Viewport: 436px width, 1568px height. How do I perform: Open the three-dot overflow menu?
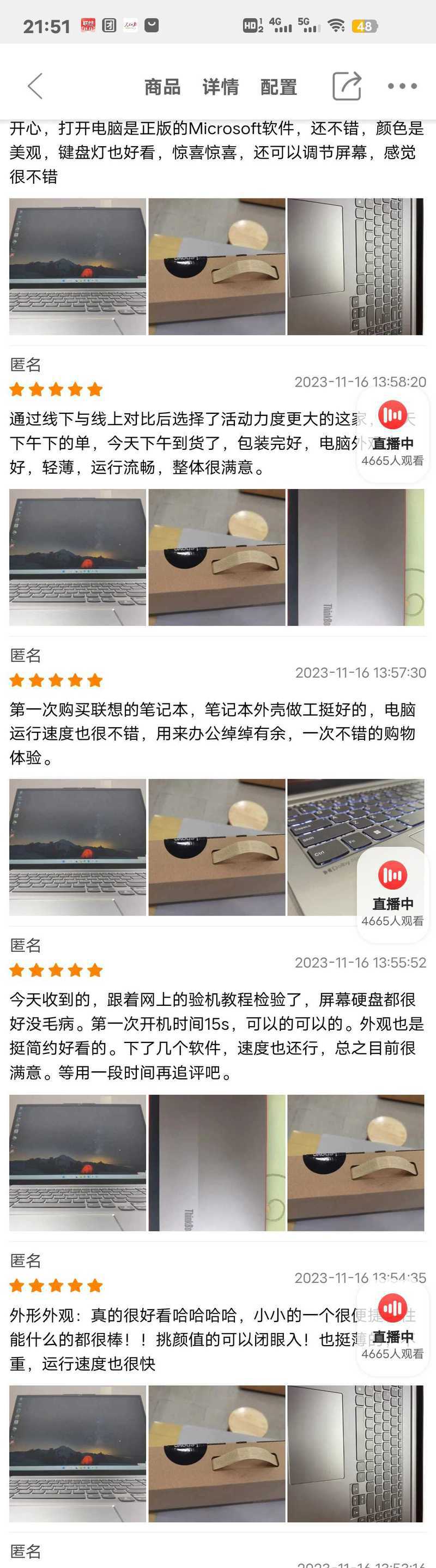(402, 86)
